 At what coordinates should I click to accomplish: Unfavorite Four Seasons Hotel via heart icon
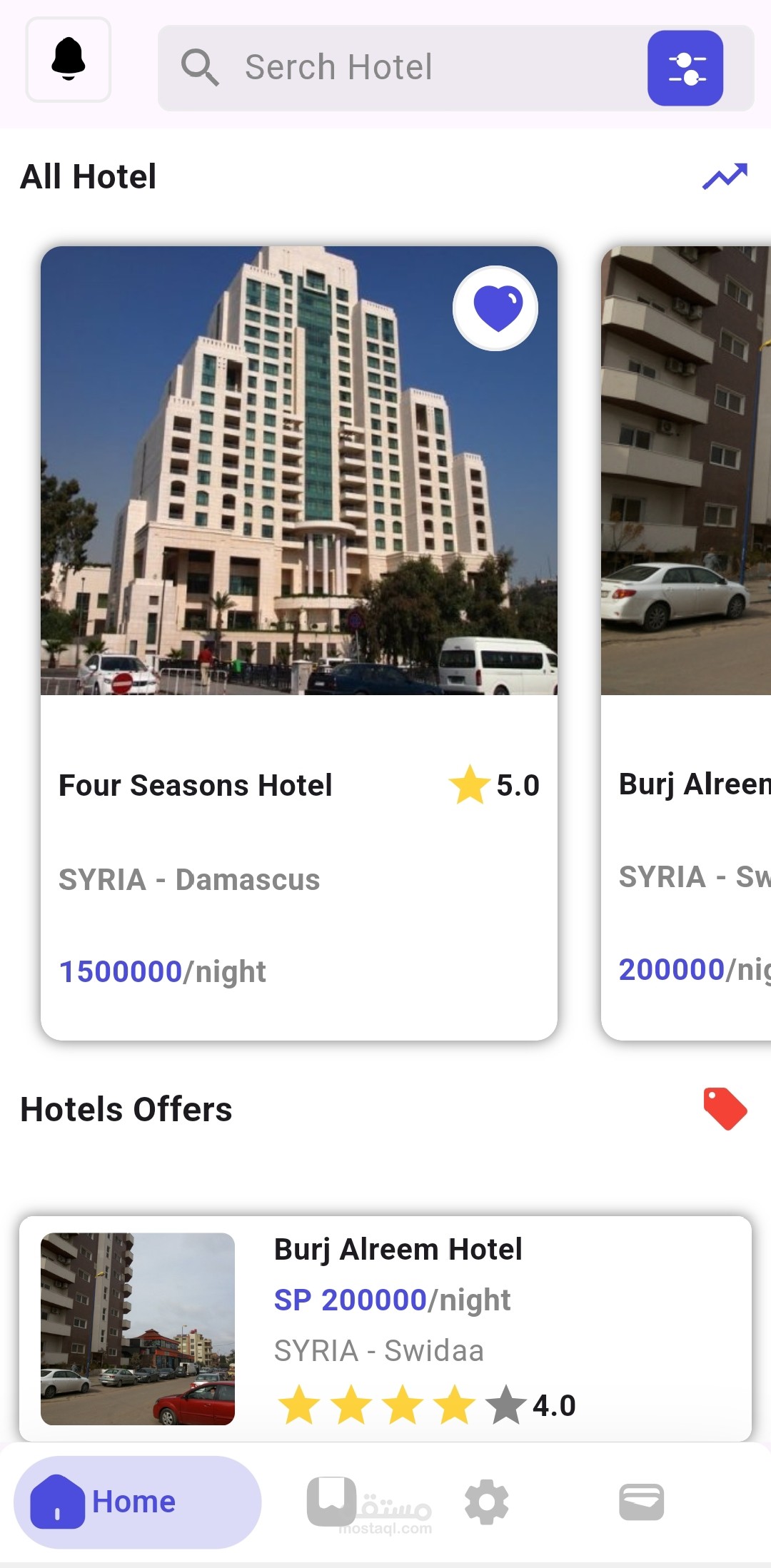[x=495, y=308]
